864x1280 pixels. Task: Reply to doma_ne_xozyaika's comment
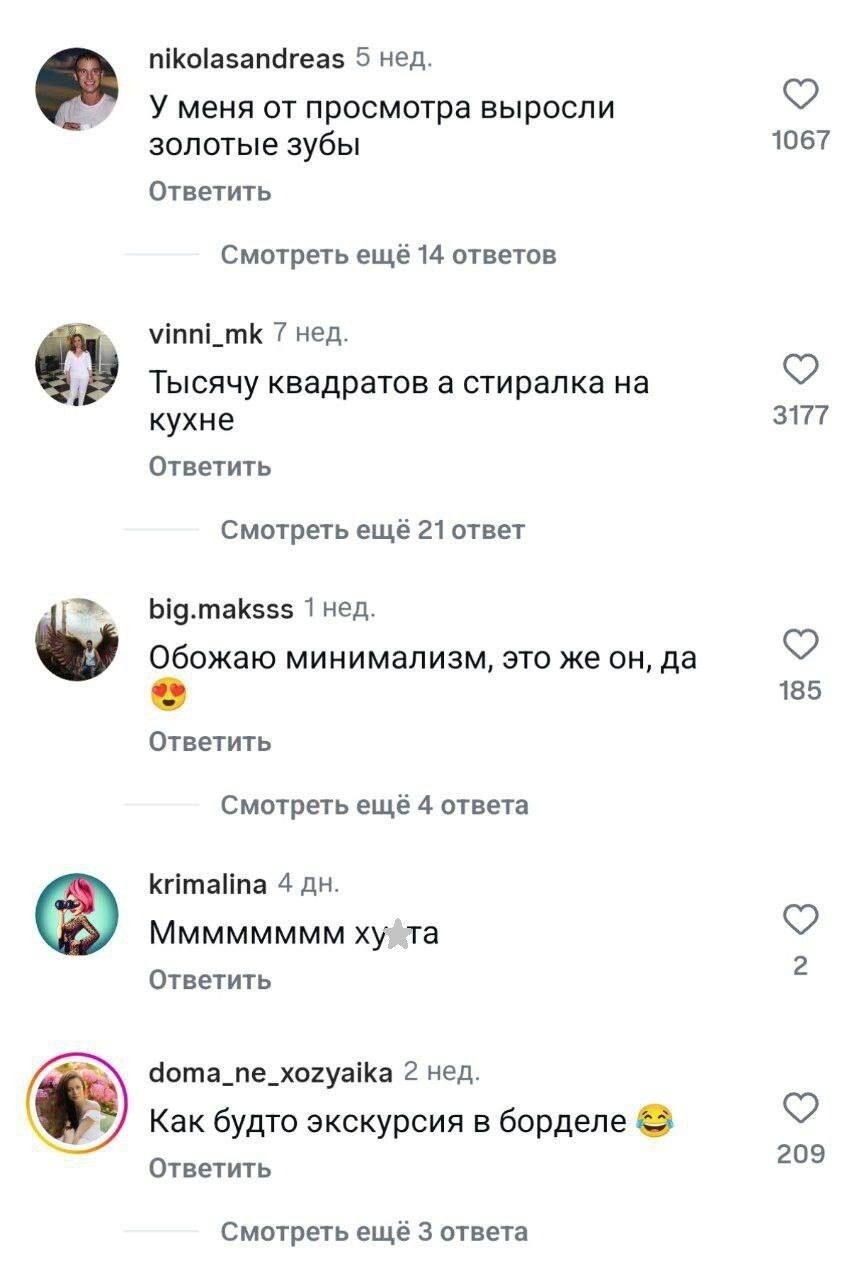click(x=210, y=1168)
